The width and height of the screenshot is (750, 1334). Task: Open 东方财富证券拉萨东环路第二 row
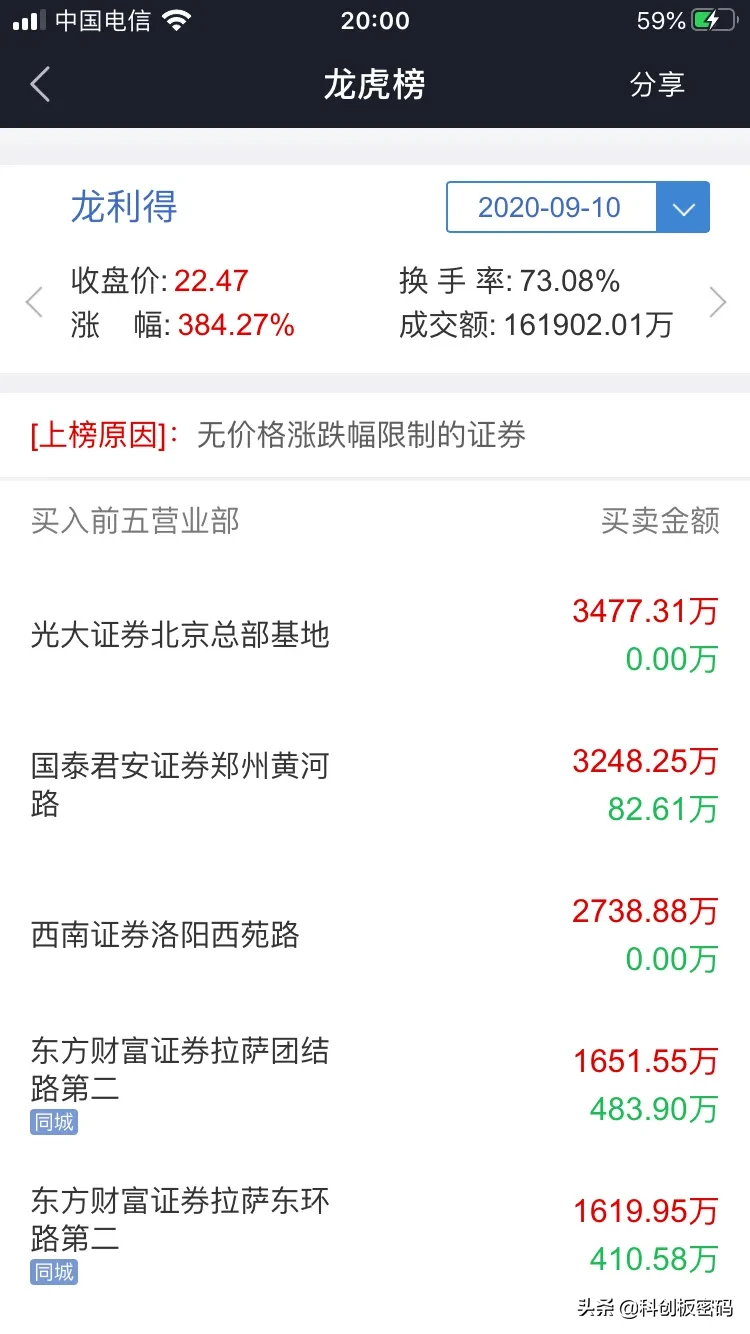coord(375,1235)
